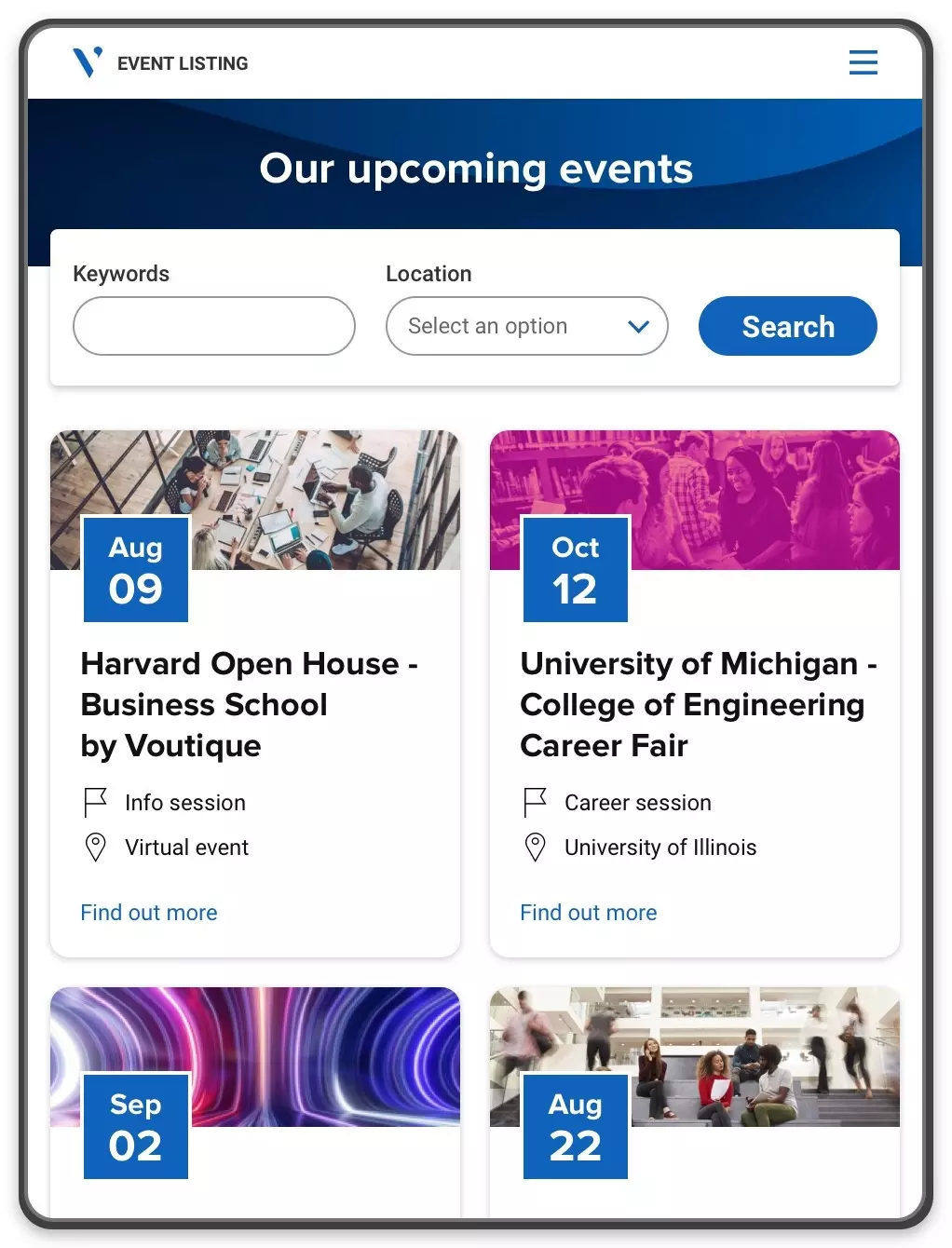The height and width of the screenshot is (1248, 952).
Task: Find out more about Harvard Open House
Action: [149, 913]
